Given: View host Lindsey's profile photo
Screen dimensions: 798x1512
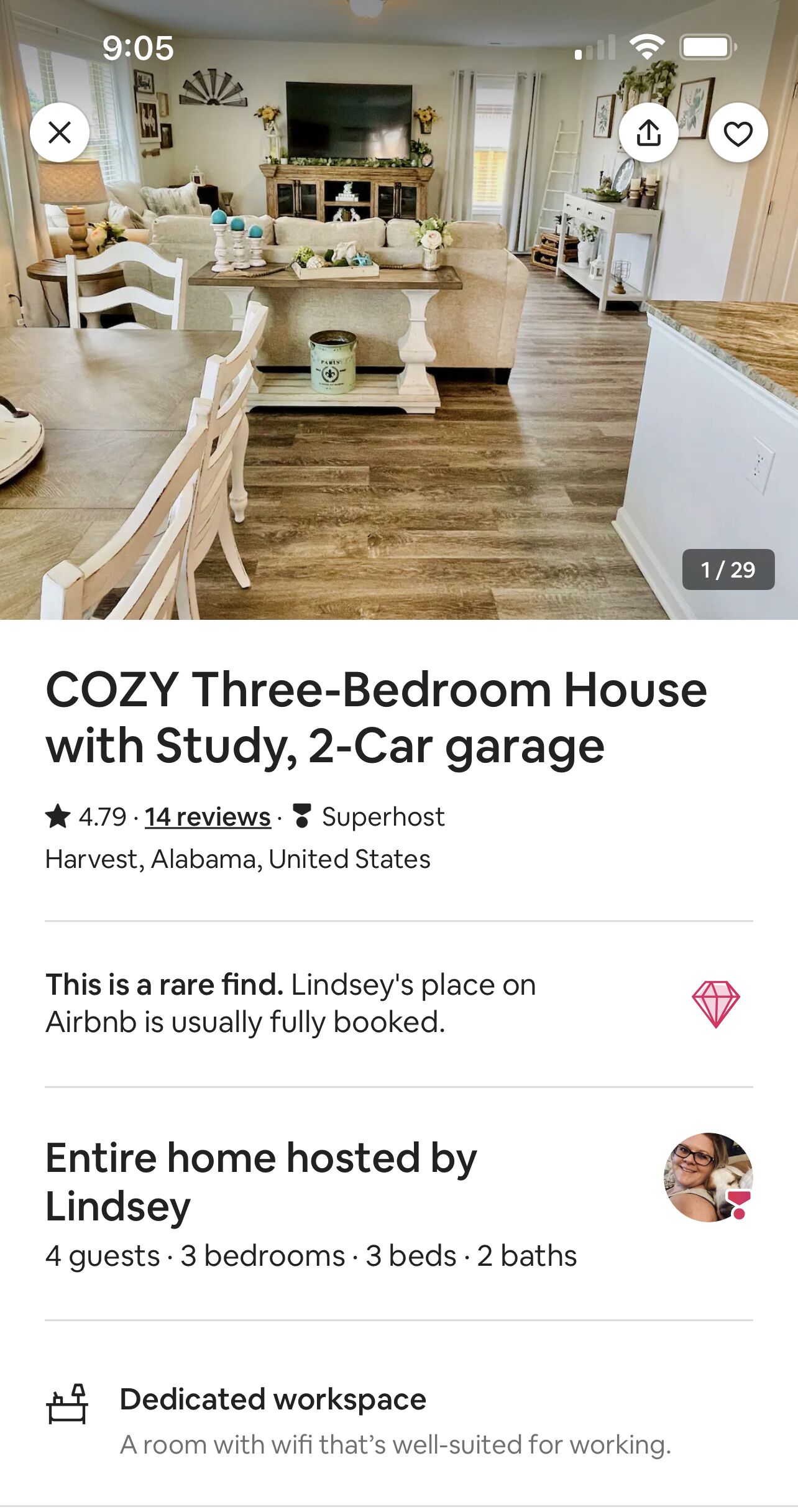Looking at the screenshot, I should [x=709, y=1177].
